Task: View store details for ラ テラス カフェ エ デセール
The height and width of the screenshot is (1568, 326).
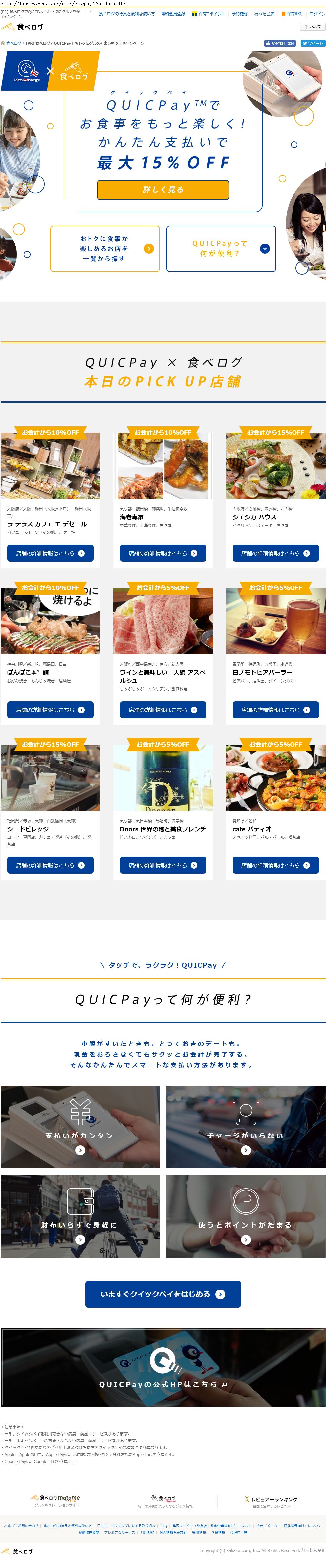Action: [50, 553]
